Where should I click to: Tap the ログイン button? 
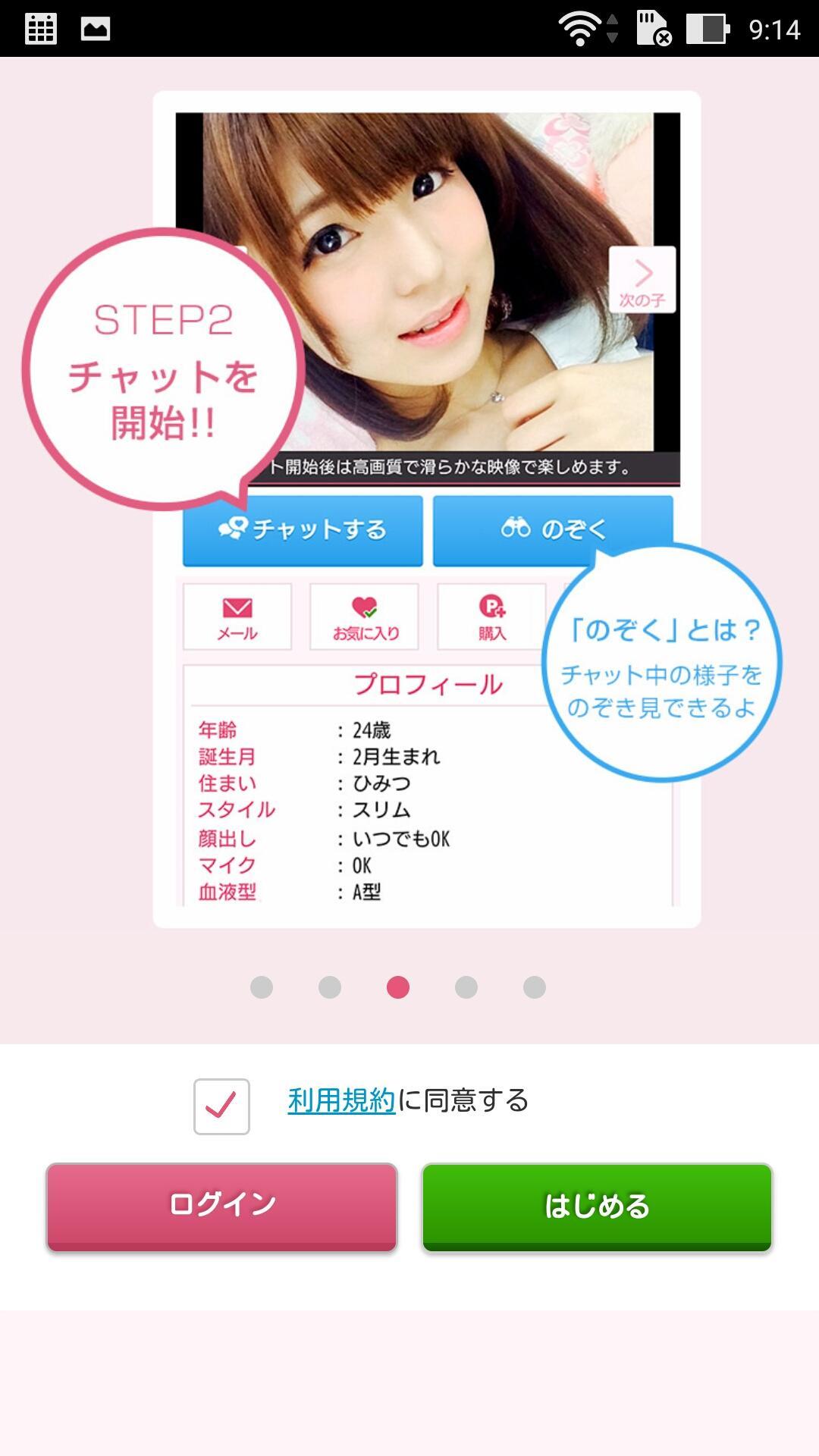221,1207
